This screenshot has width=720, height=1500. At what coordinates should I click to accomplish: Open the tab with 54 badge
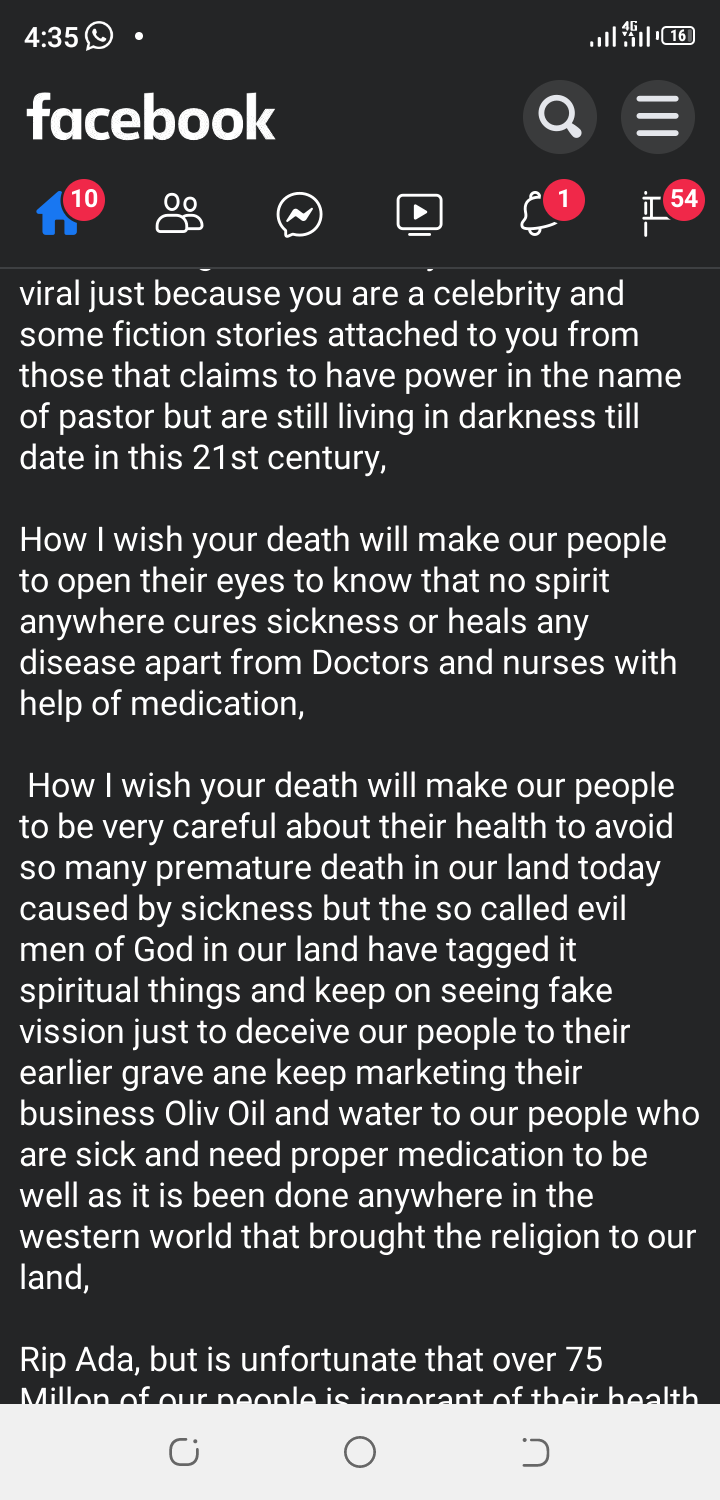coord(660,213)
